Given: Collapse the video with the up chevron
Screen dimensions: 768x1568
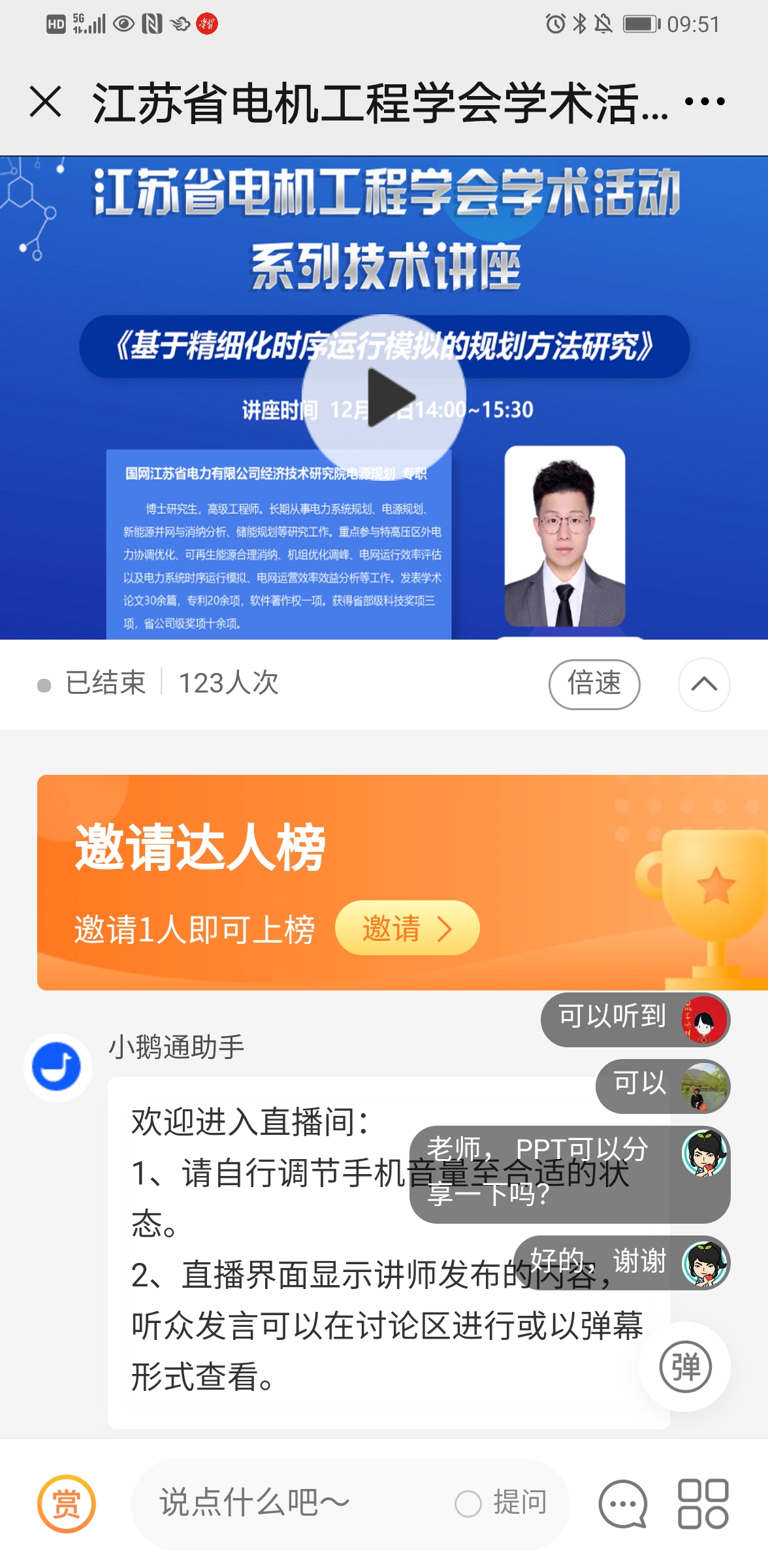Looking at the screenshot, I should (704, 684).
